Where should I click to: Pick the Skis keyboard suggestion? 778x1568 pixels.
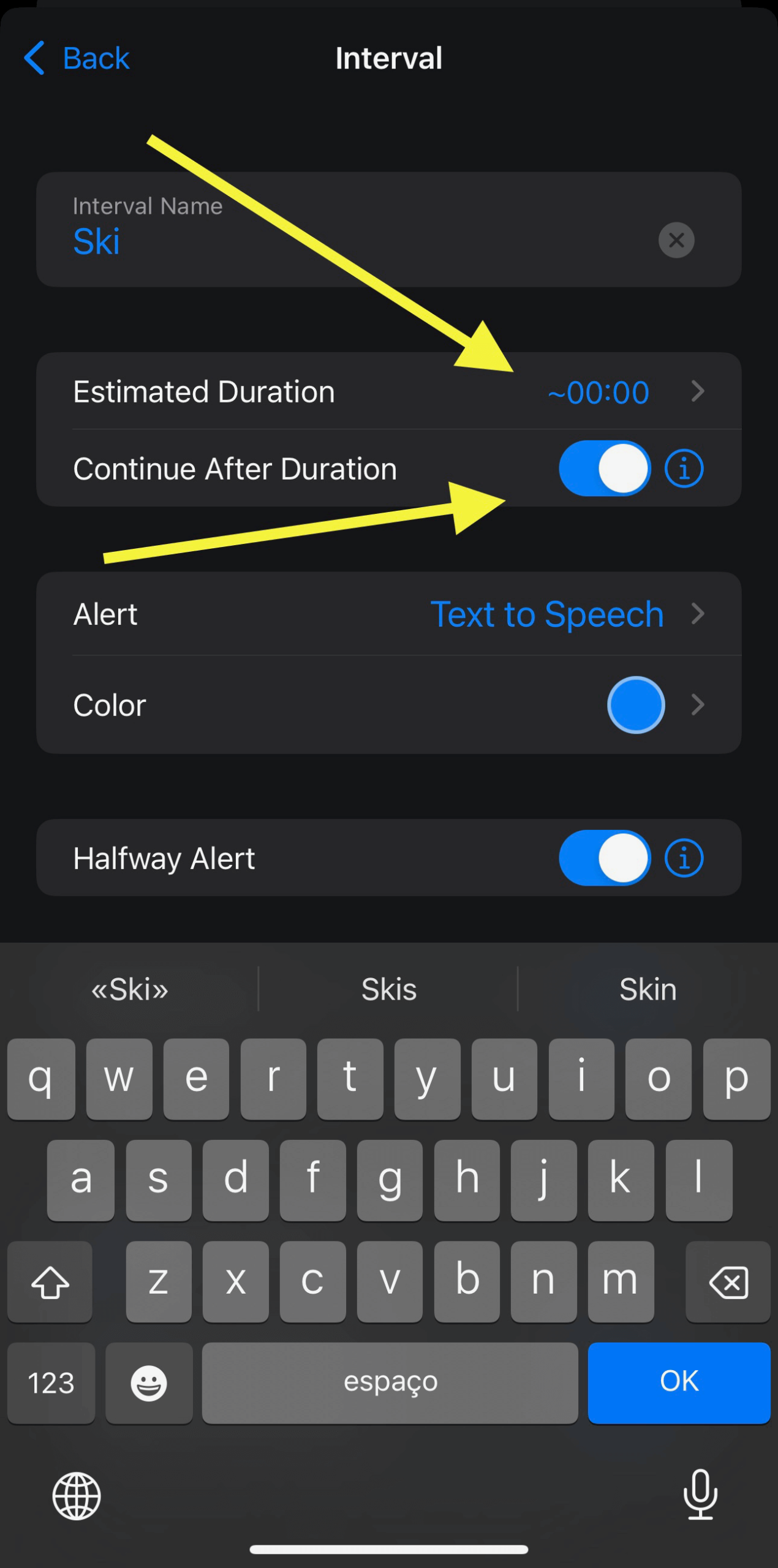388,989
